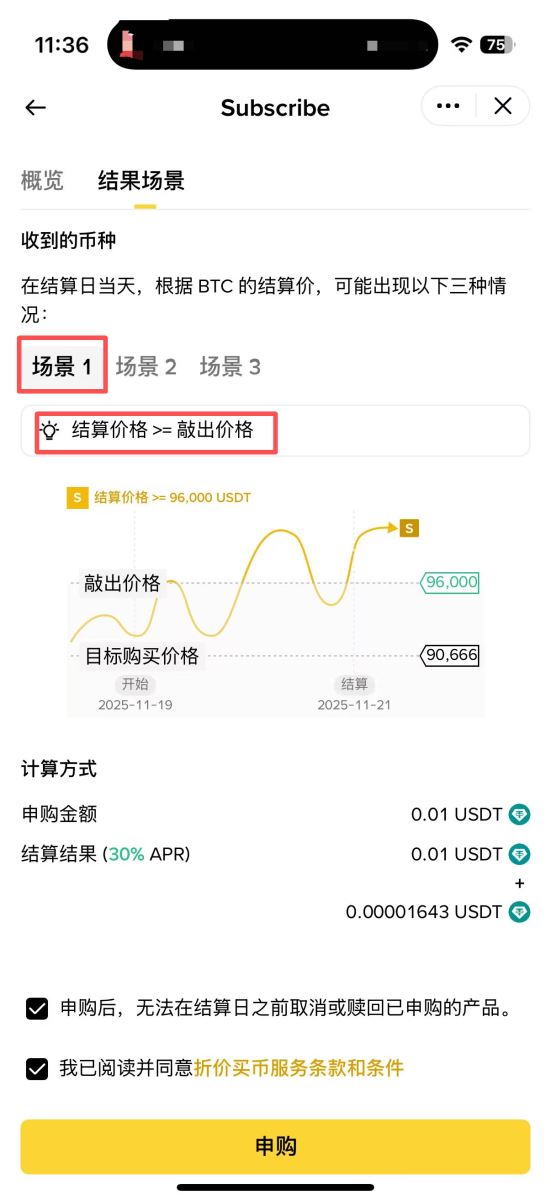Open the three-dot more options menu
Screen dimensions: 551x1200
(x=448, y=106)
